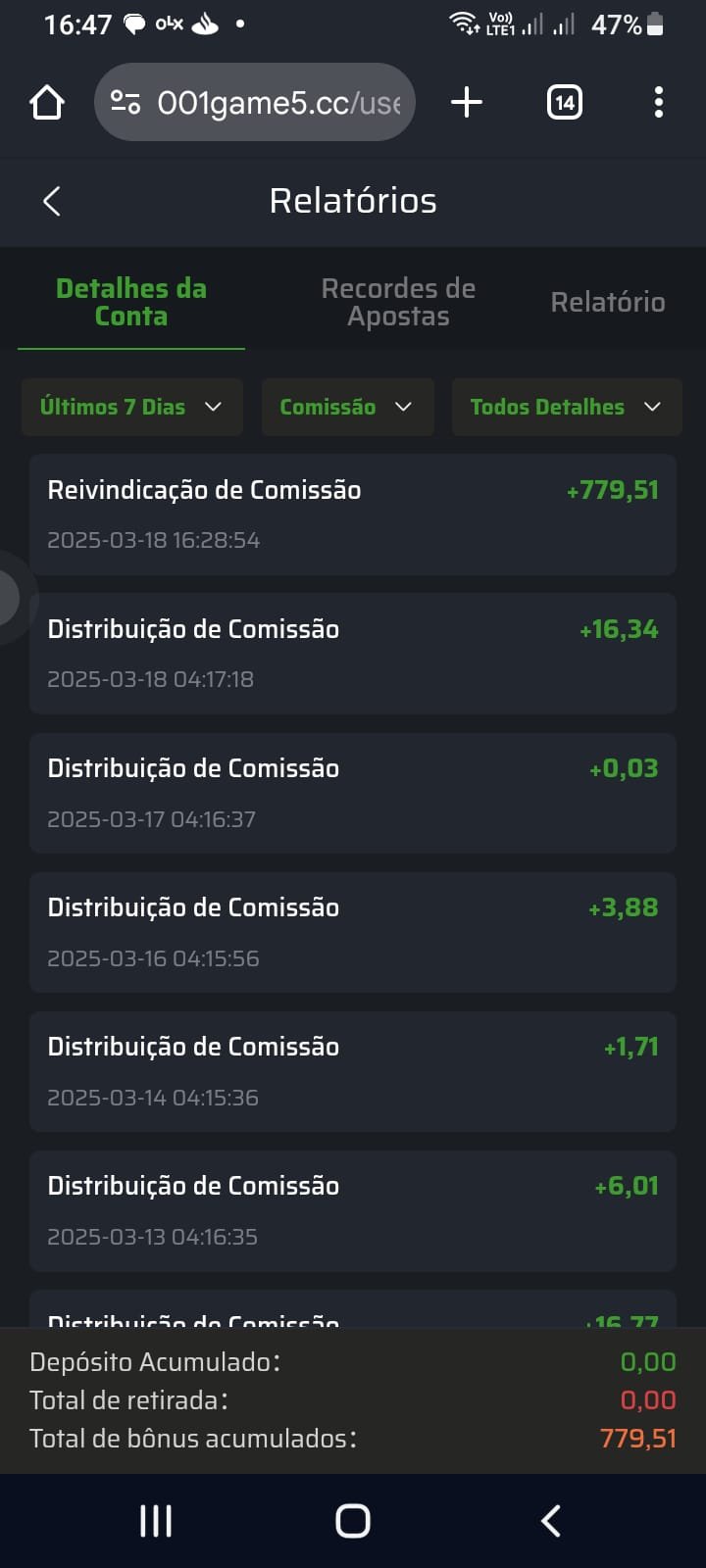Switch to the Relatório tab

pos(608,302)
